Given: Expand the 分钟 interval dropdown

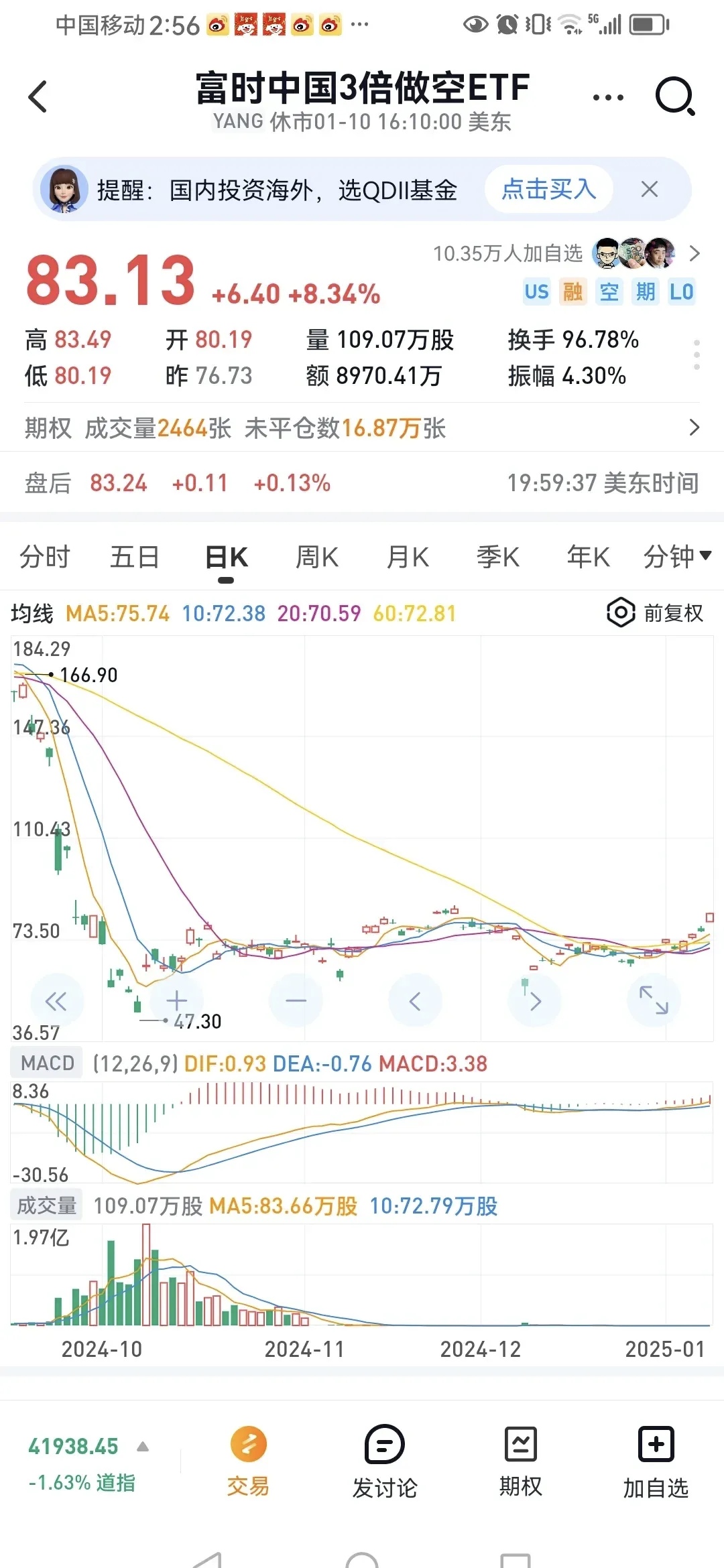Looking at the screenshot, I should pyautogui.click(x=677, y=556).
